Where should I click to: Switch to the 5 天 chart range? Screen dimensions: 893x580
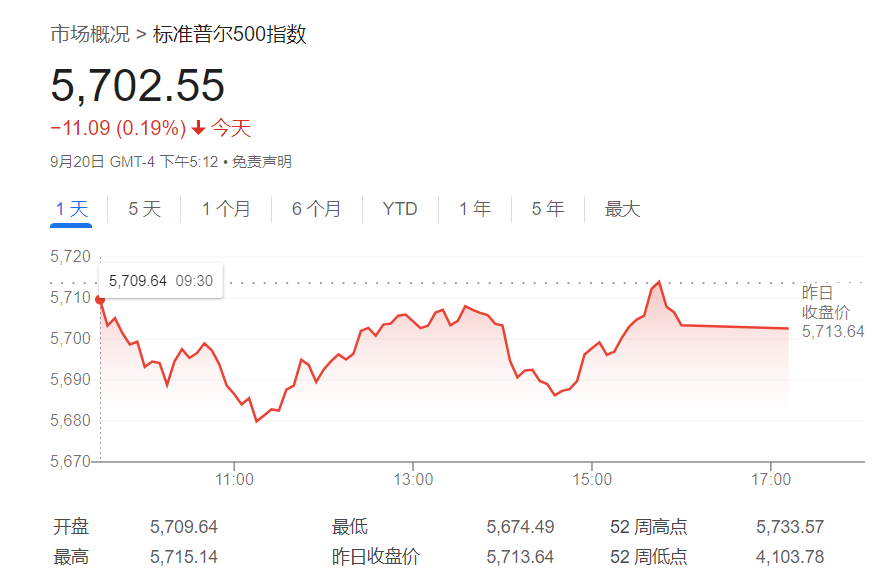[144, 209]
